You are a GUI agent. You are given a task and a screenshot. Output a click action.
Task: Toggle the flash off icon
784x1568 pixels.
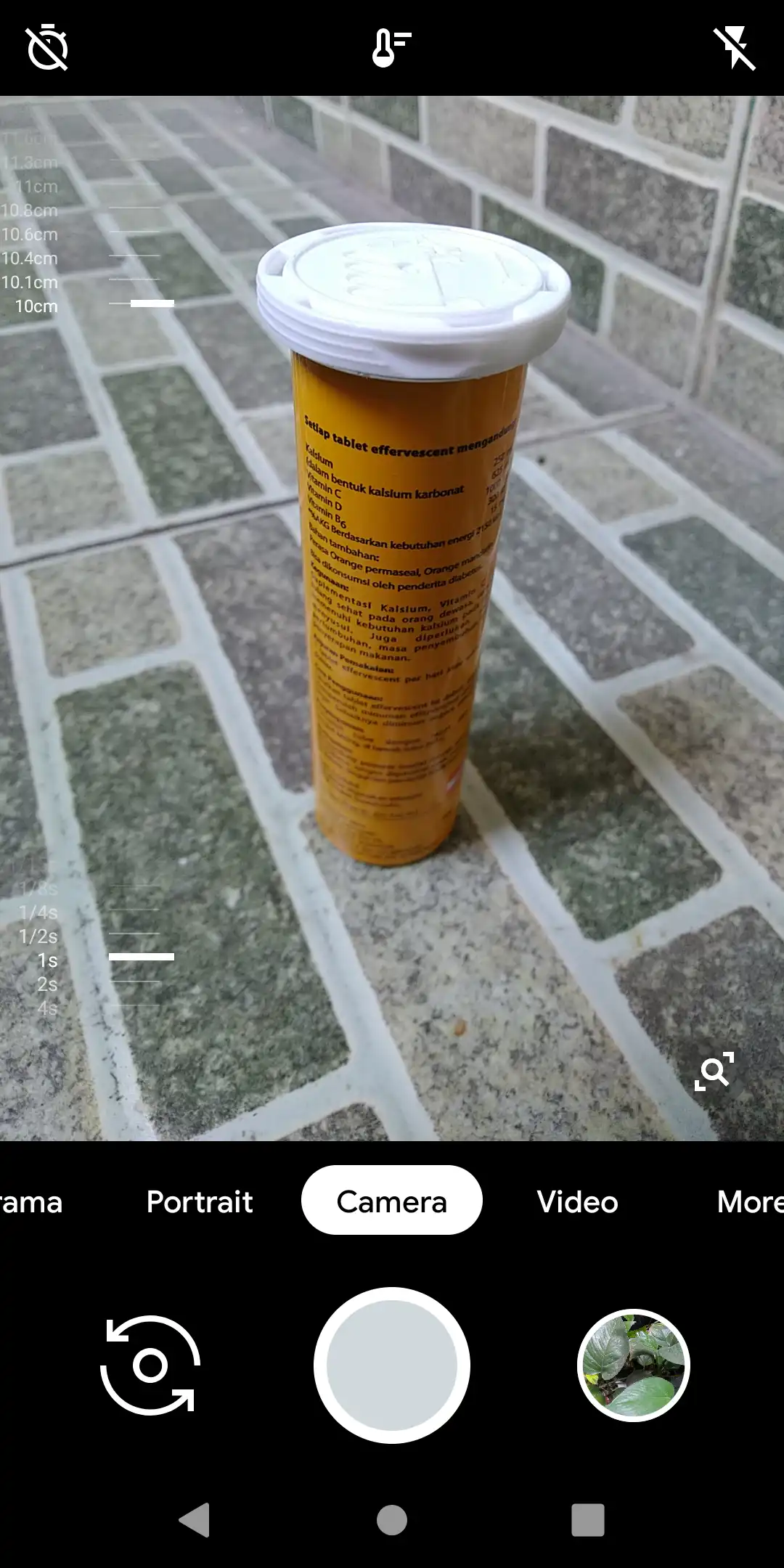click(x=735, y=48)
